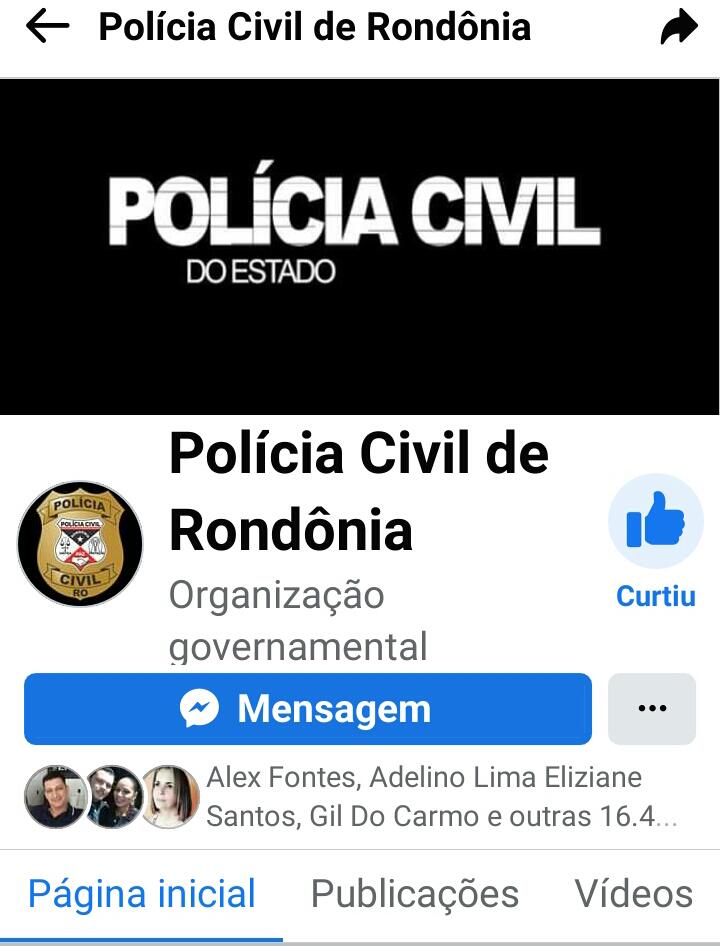Open the three-dot more options button

652,709
